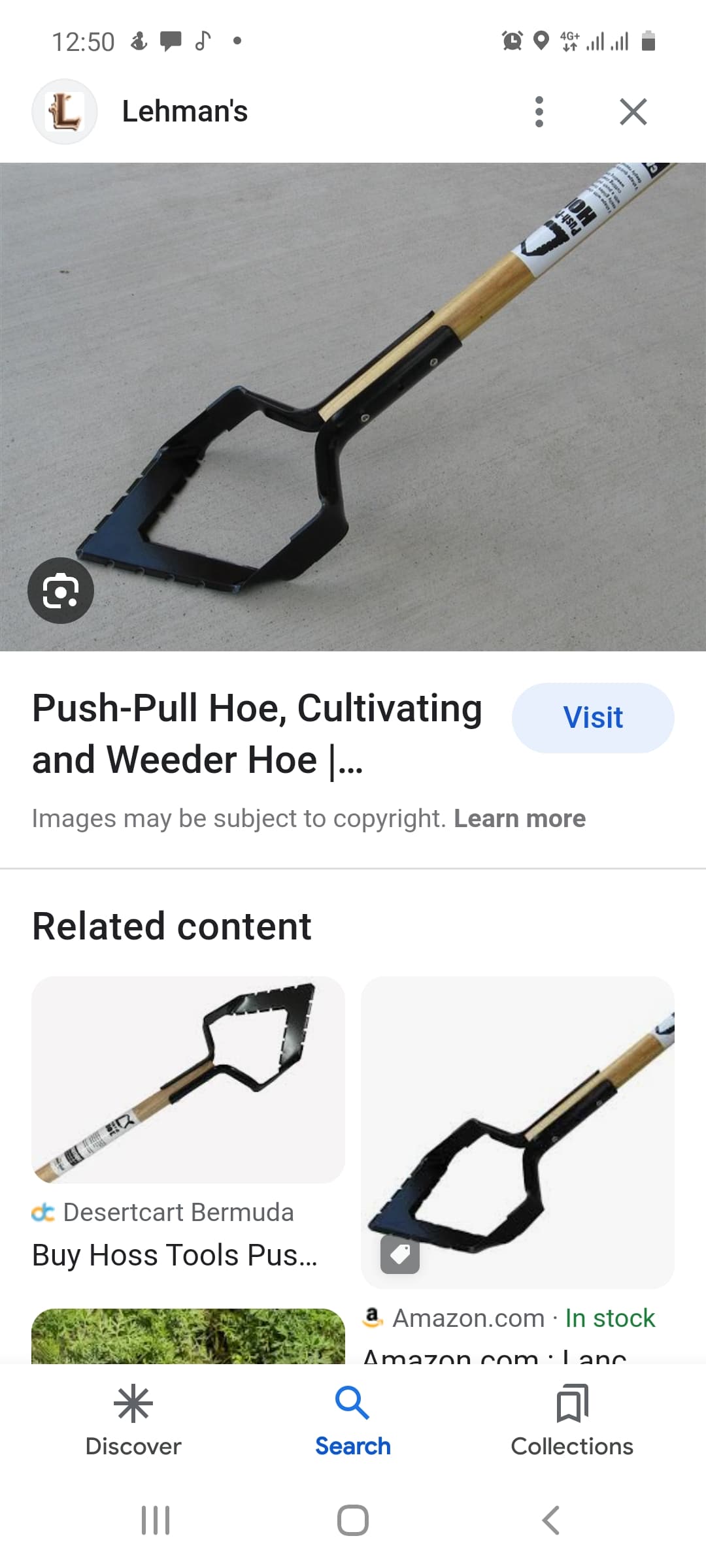The height and width of the screenshot is (1568, 706).
Task: Go back using the system back button
Action: click(x=551, y=1520)
